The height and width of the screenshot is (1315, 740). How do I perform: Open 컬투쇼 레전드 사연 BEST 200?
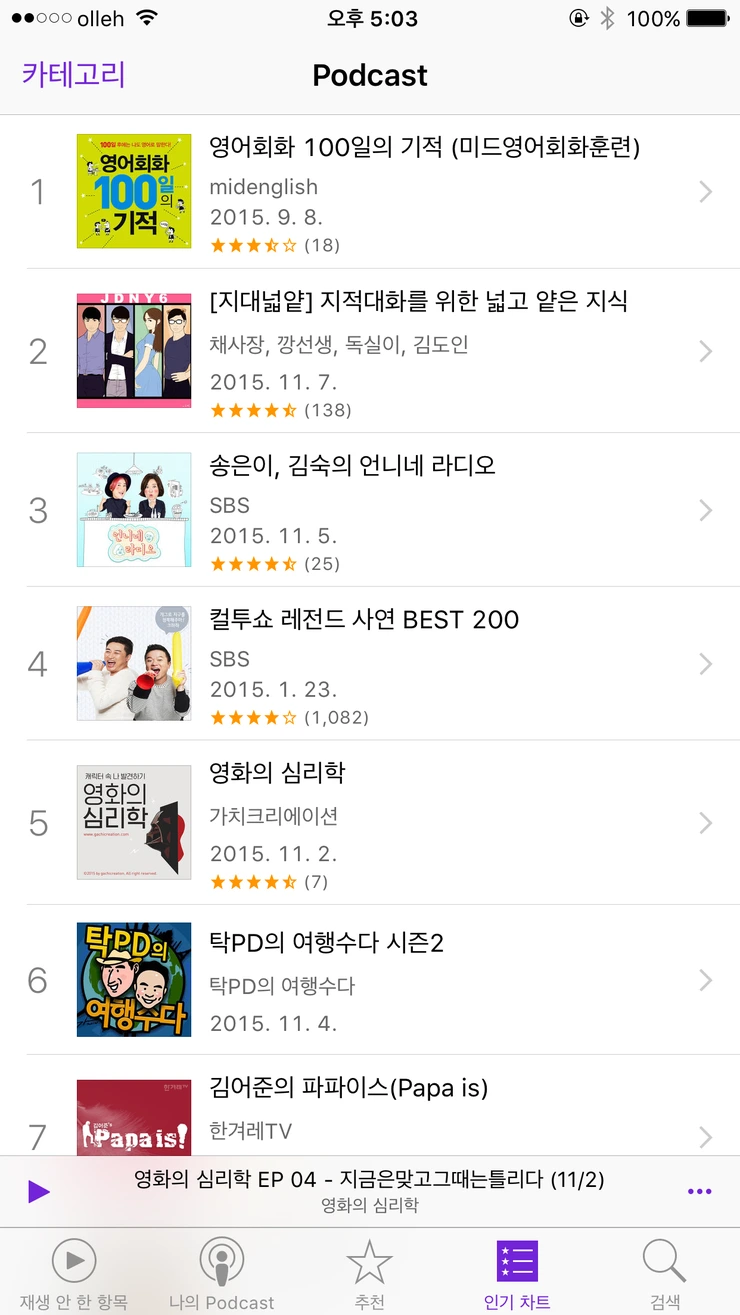(x=364, y=663)
